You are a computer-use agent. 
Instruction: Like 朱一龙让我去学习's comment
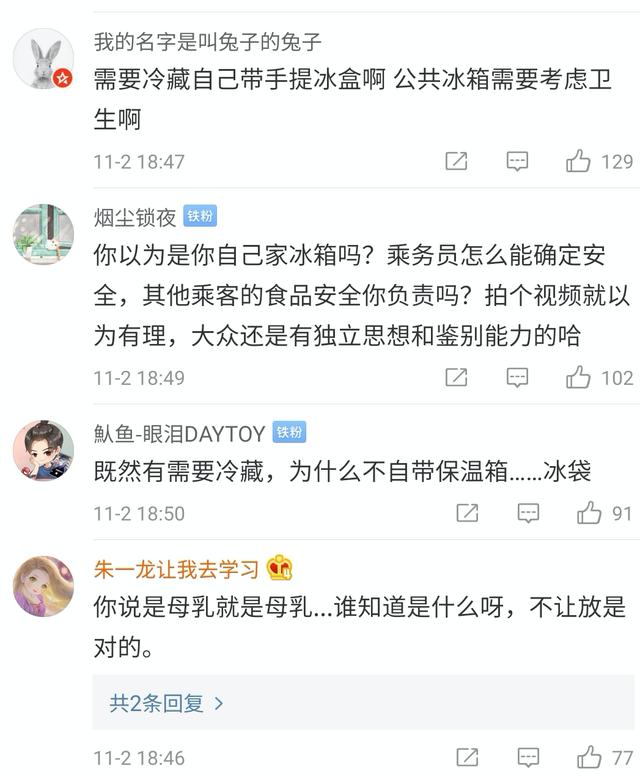589,757
